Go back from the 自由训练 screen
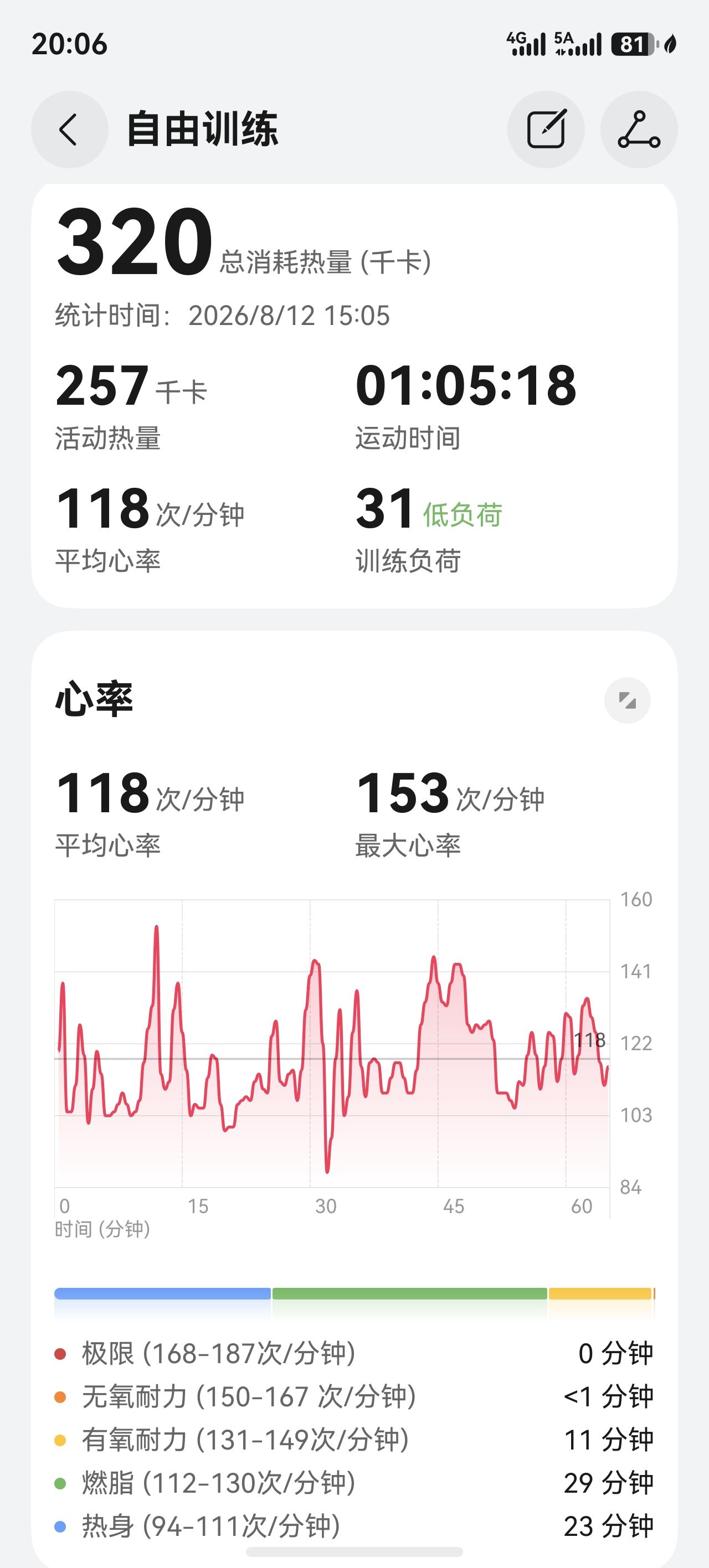 pos(69,130)
